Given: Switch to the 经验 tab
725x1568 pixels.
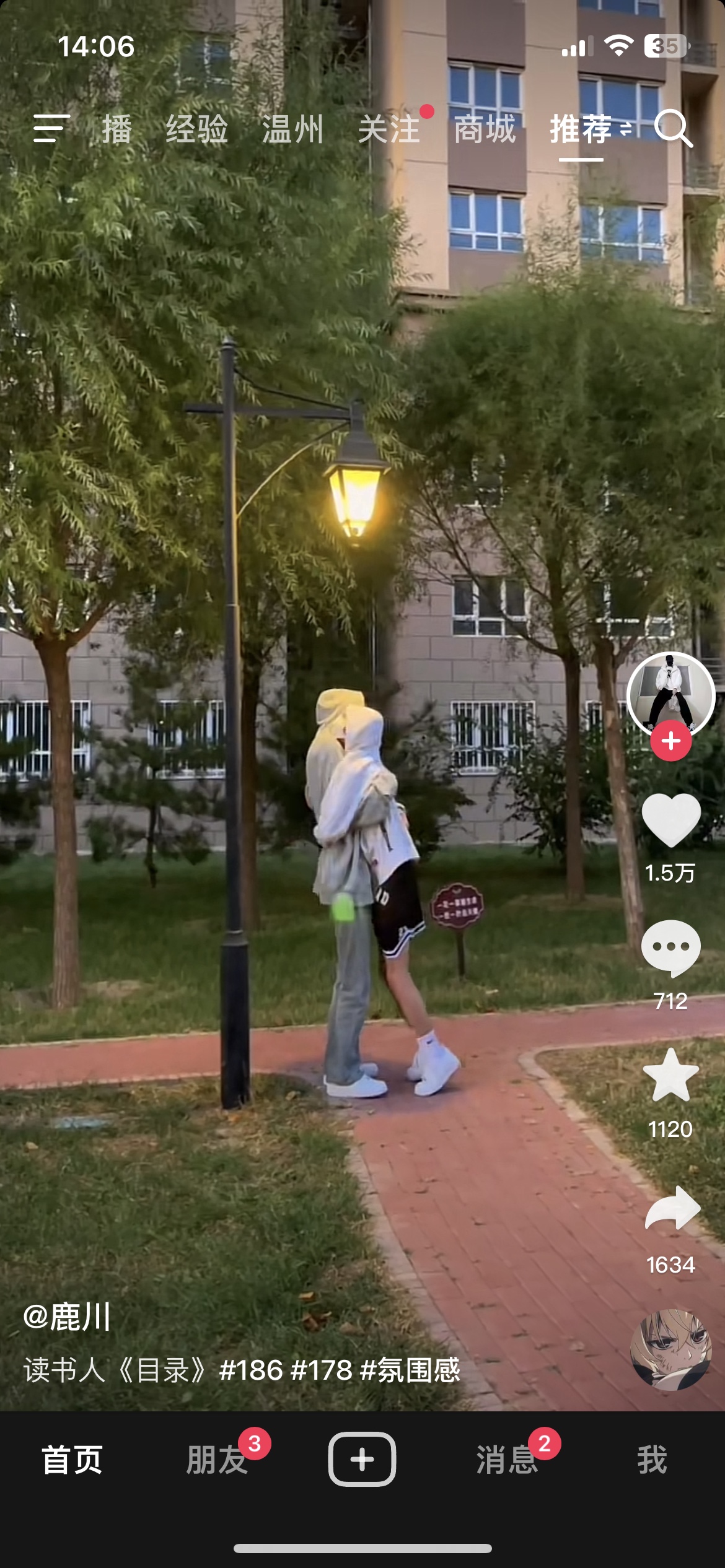Looking at the screenshot, I should [x=196, y=129].
